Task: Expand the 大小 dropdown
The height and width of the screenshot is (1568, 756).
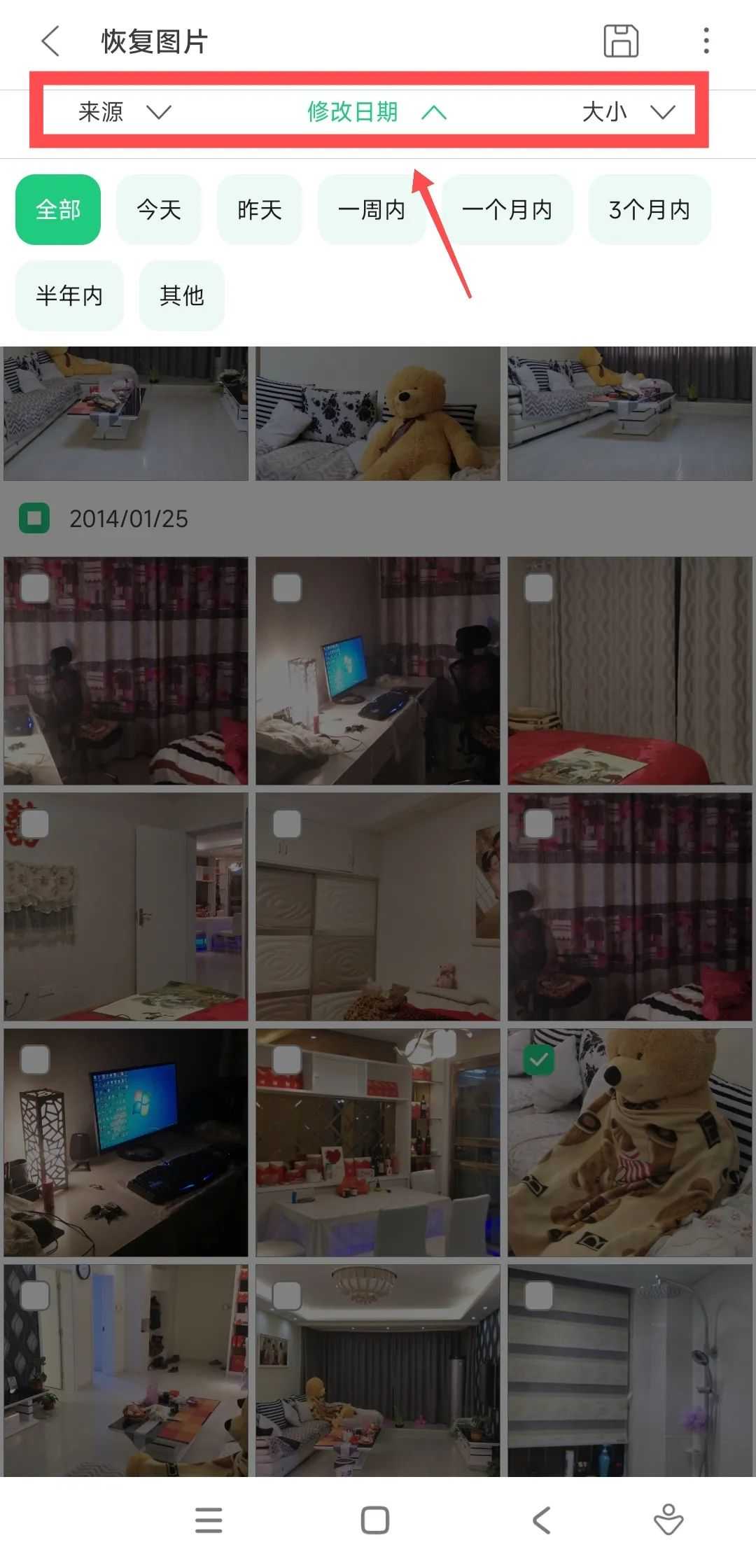Action: 627,112
